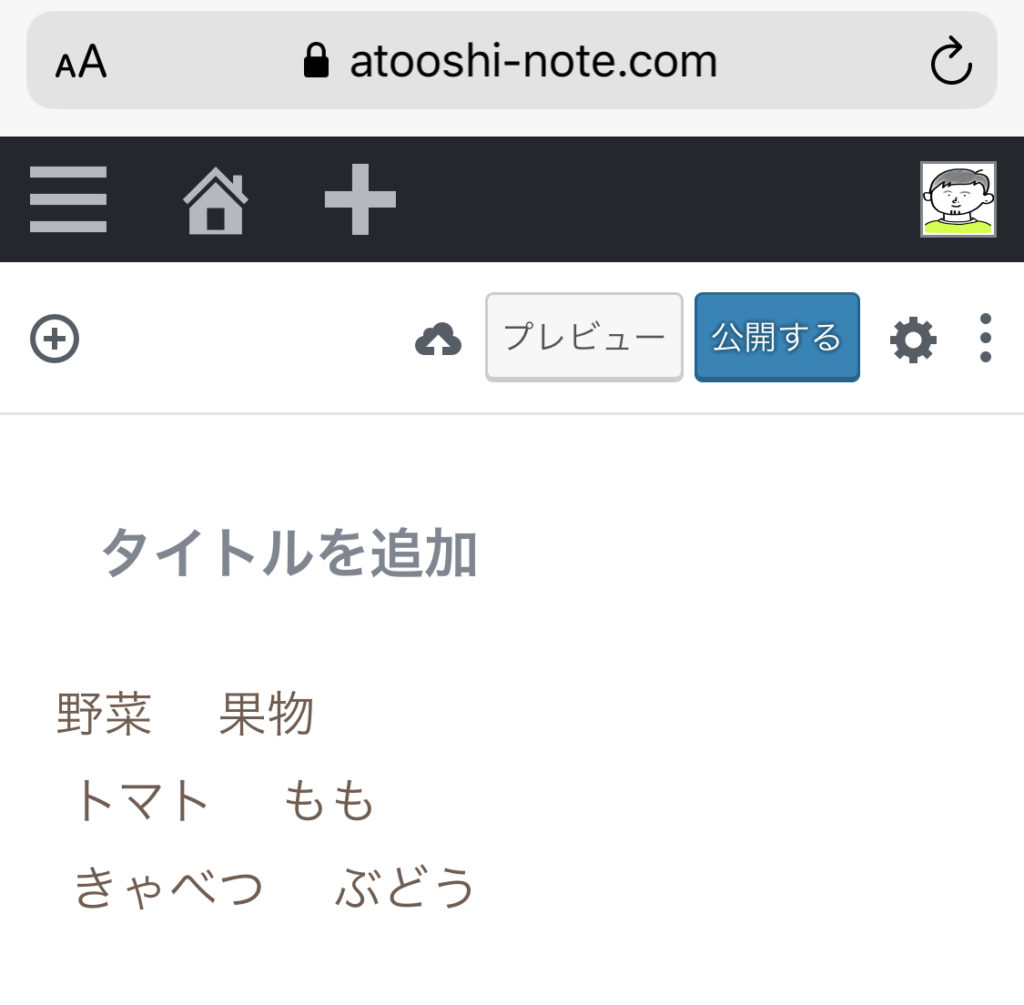Tap the 公開する button
The height and width of the screenshot is (1005, 1024).
pos(776,337)
